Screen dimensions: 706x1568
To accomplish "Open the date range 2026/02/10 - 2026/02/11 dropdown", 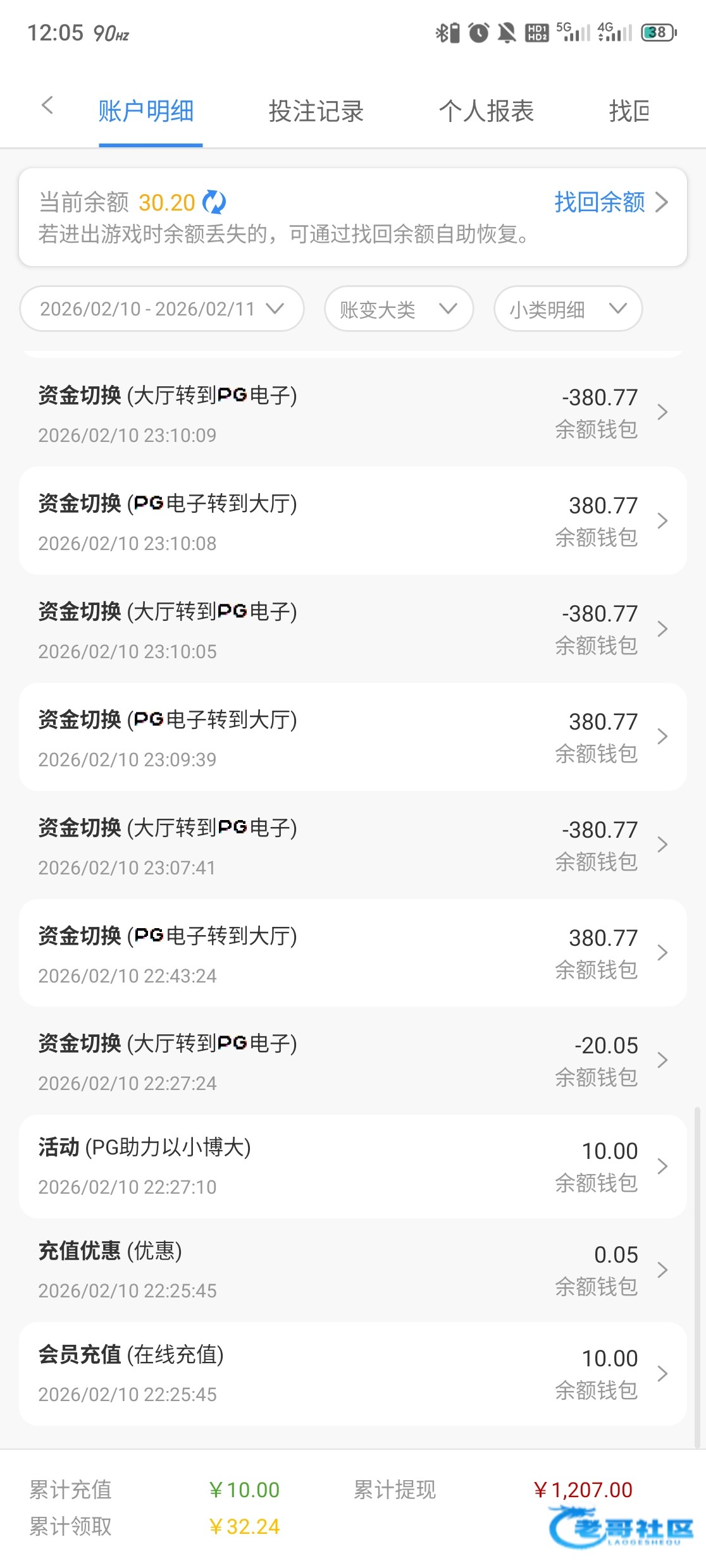I will pos(161,309).
